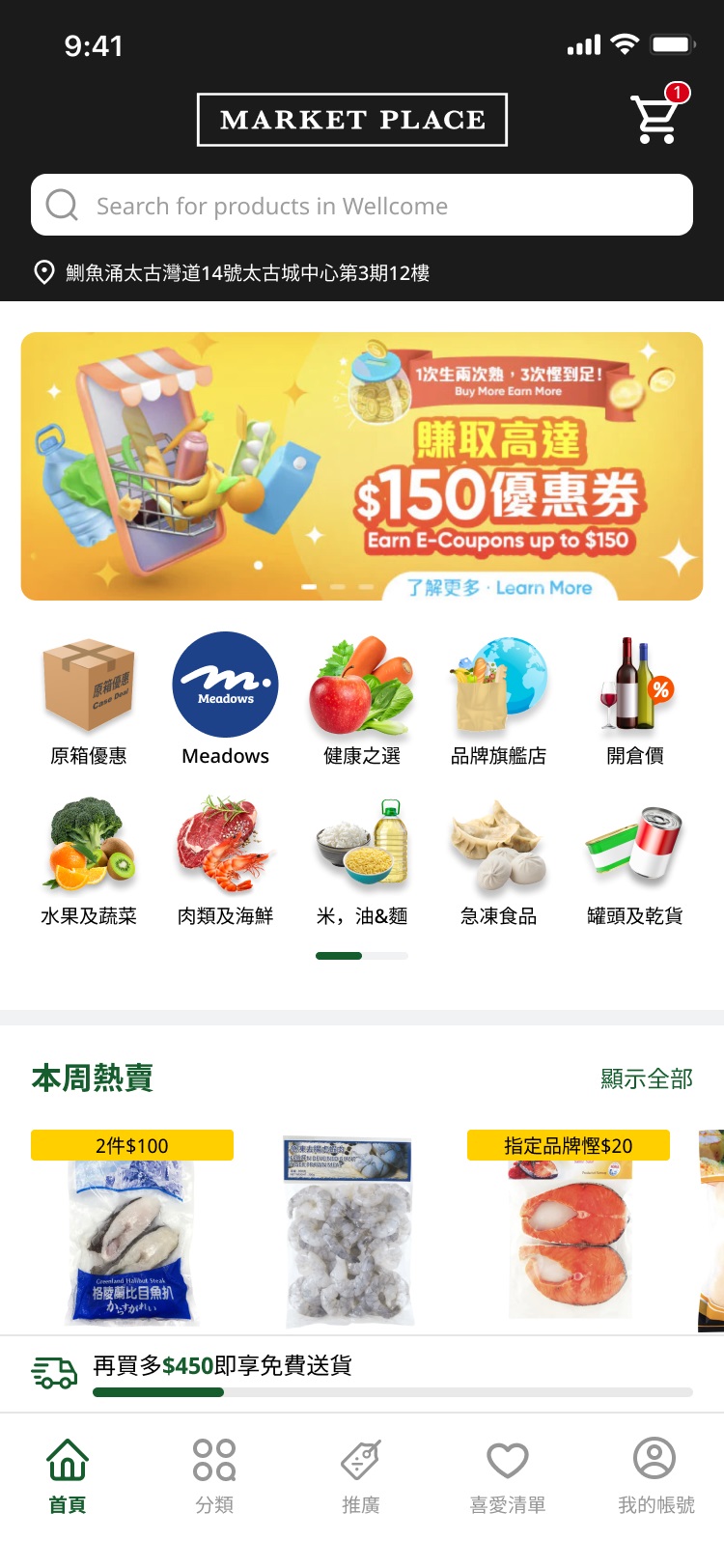Screen dimensions: 724x1568
Task: Browse 水果及蔬菜 category
Action: coord(89,861)
